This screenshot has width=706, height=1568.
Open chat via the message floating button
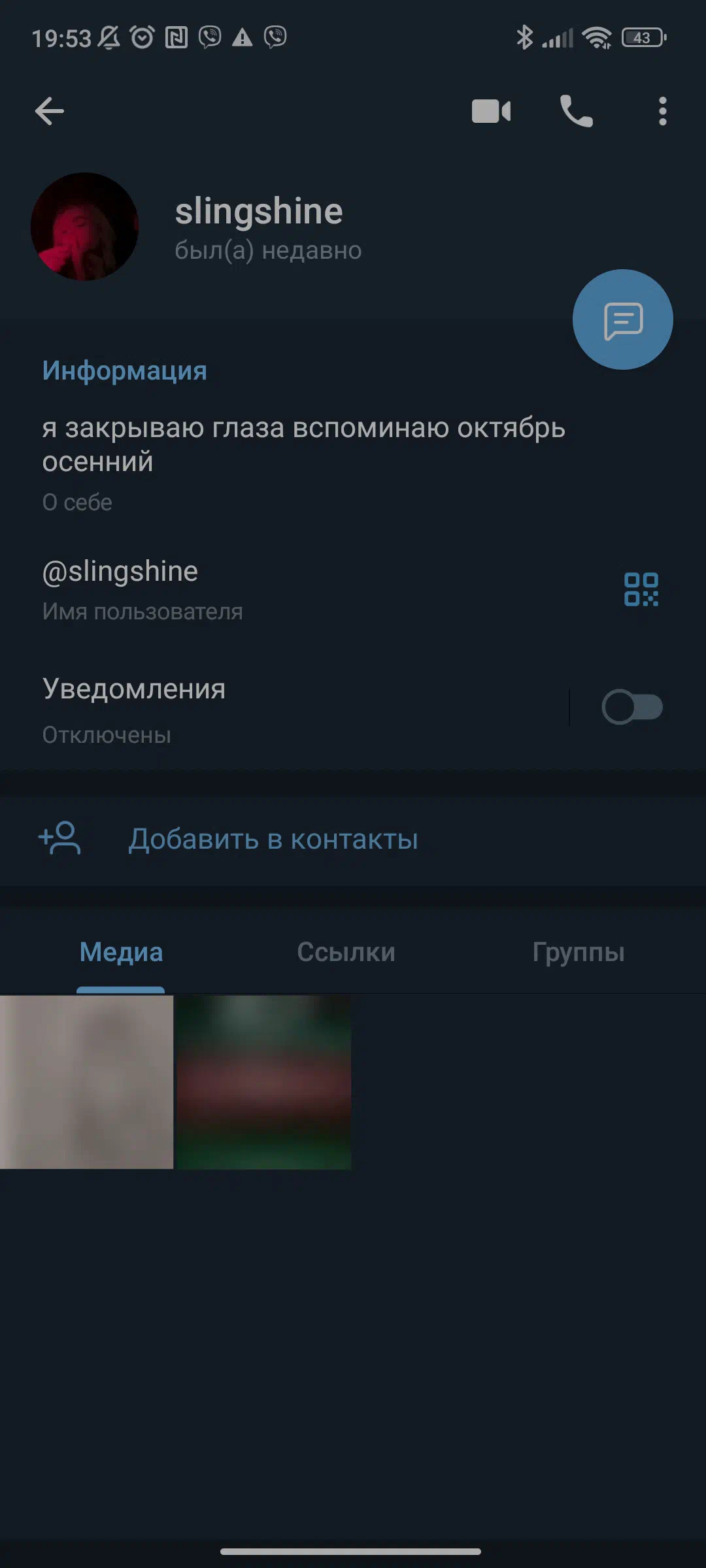pos(623,319)
